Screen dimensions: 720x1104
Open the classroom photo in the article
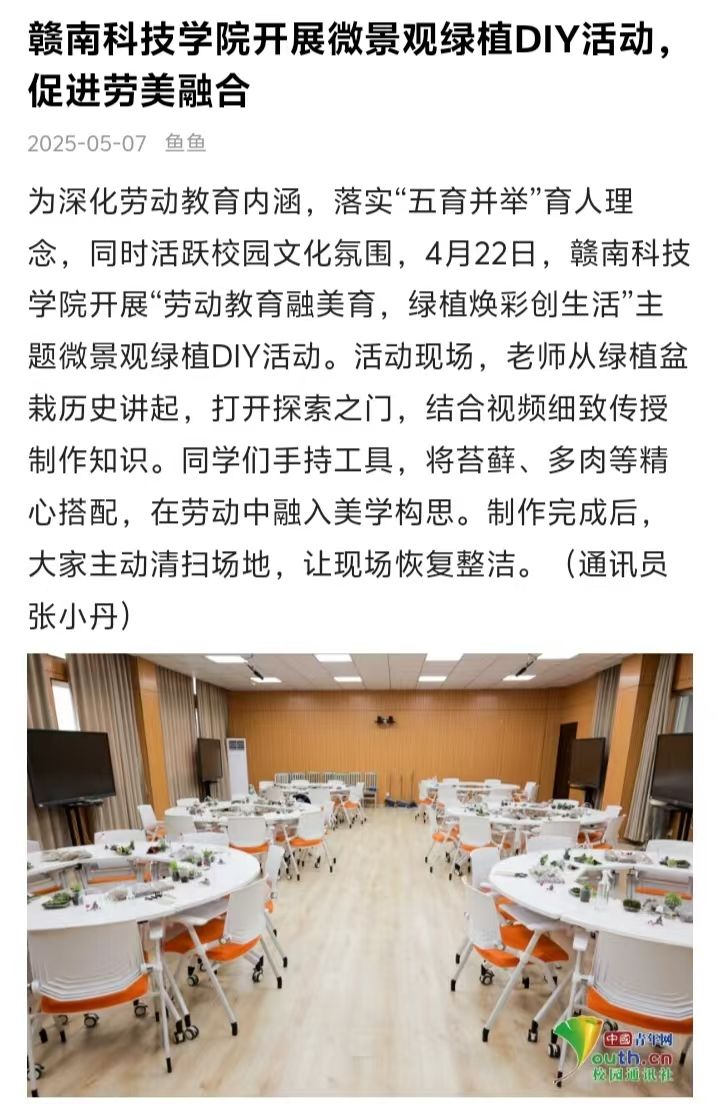coord(360,874)
